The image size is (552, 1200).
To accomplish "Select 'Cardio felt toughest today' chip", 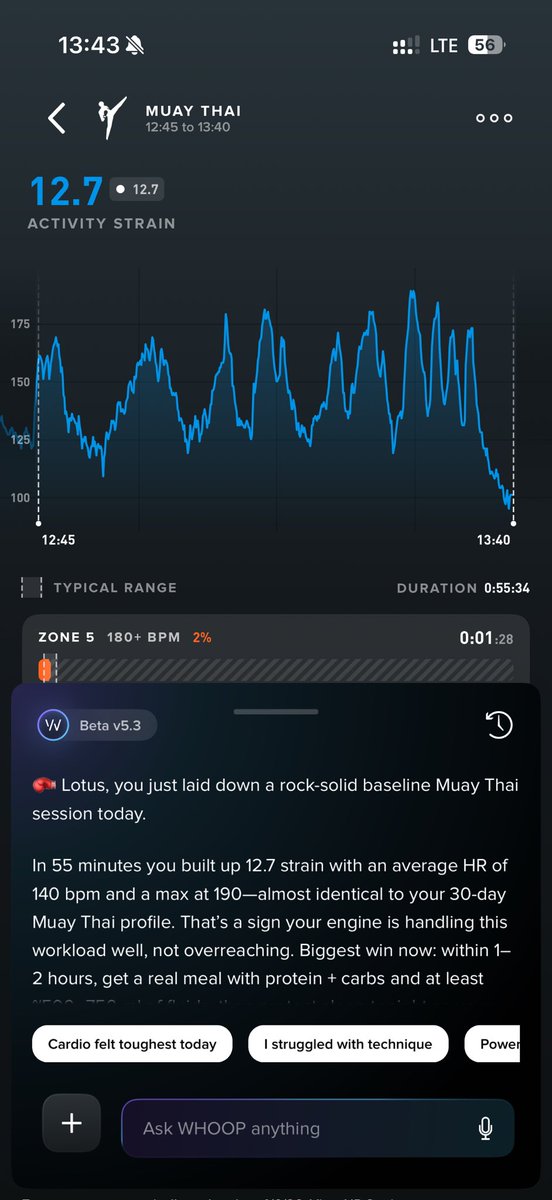I will pos(132,1044).
